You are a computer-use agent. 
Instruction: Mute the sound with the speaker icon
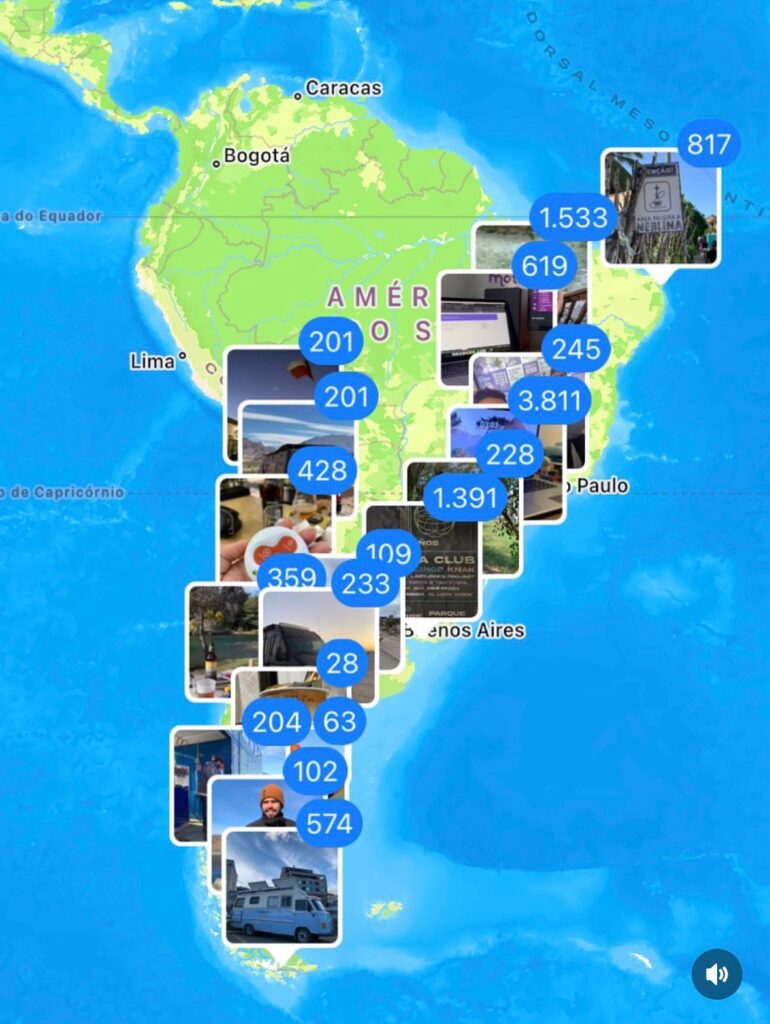coord(717,974)
